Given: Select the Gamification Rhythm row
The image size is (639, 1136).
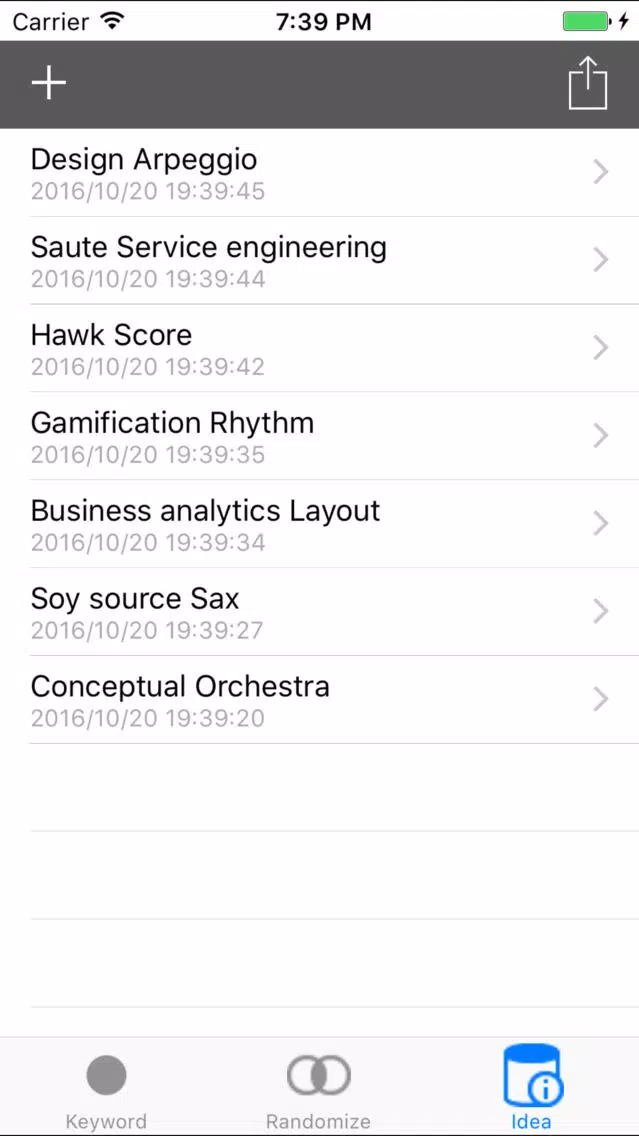Looking at the screenshot, I should (320, 436).
